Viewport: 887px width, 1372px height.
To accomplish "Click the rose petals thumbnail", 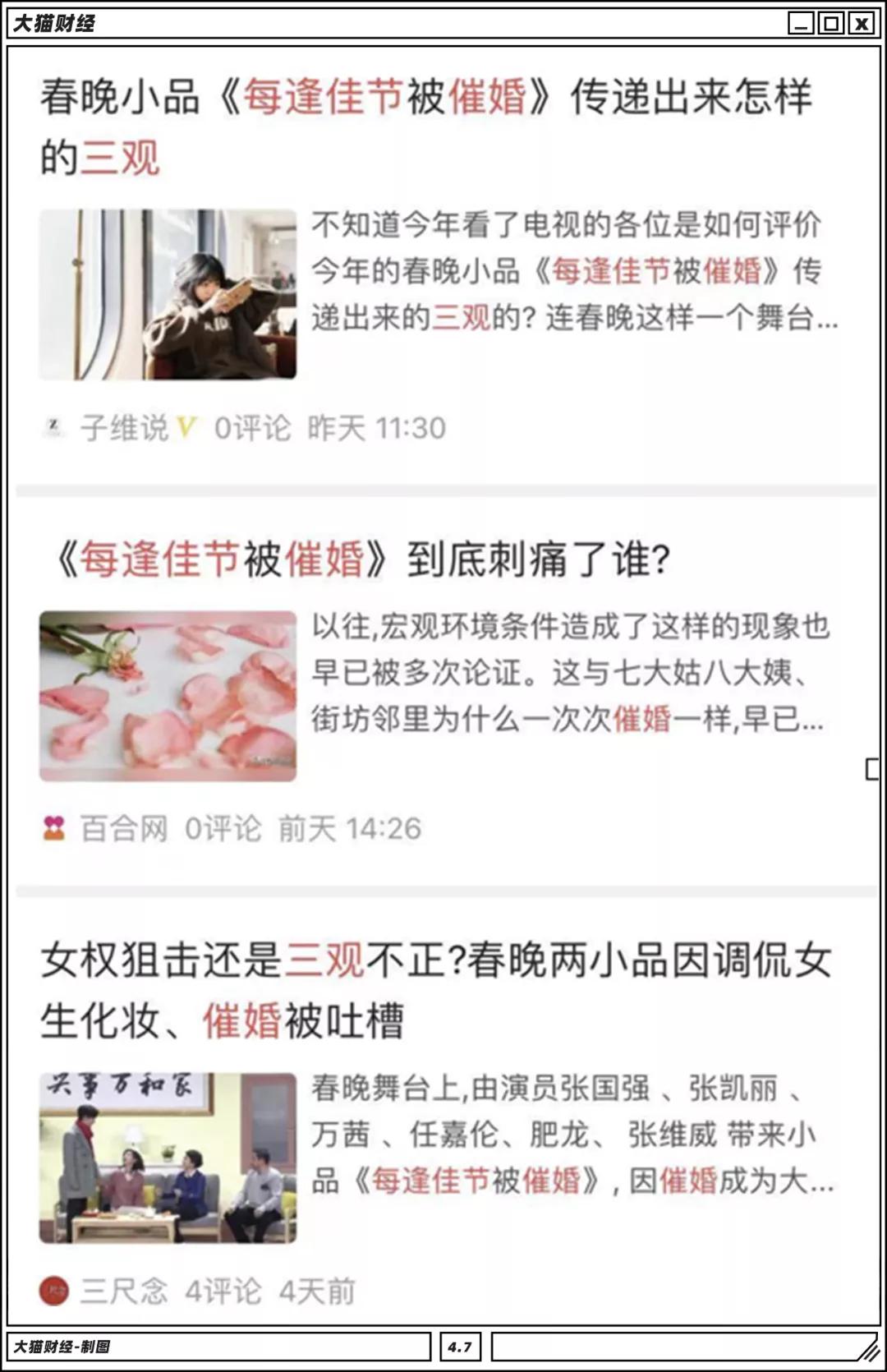I will (x=167, y=693).
